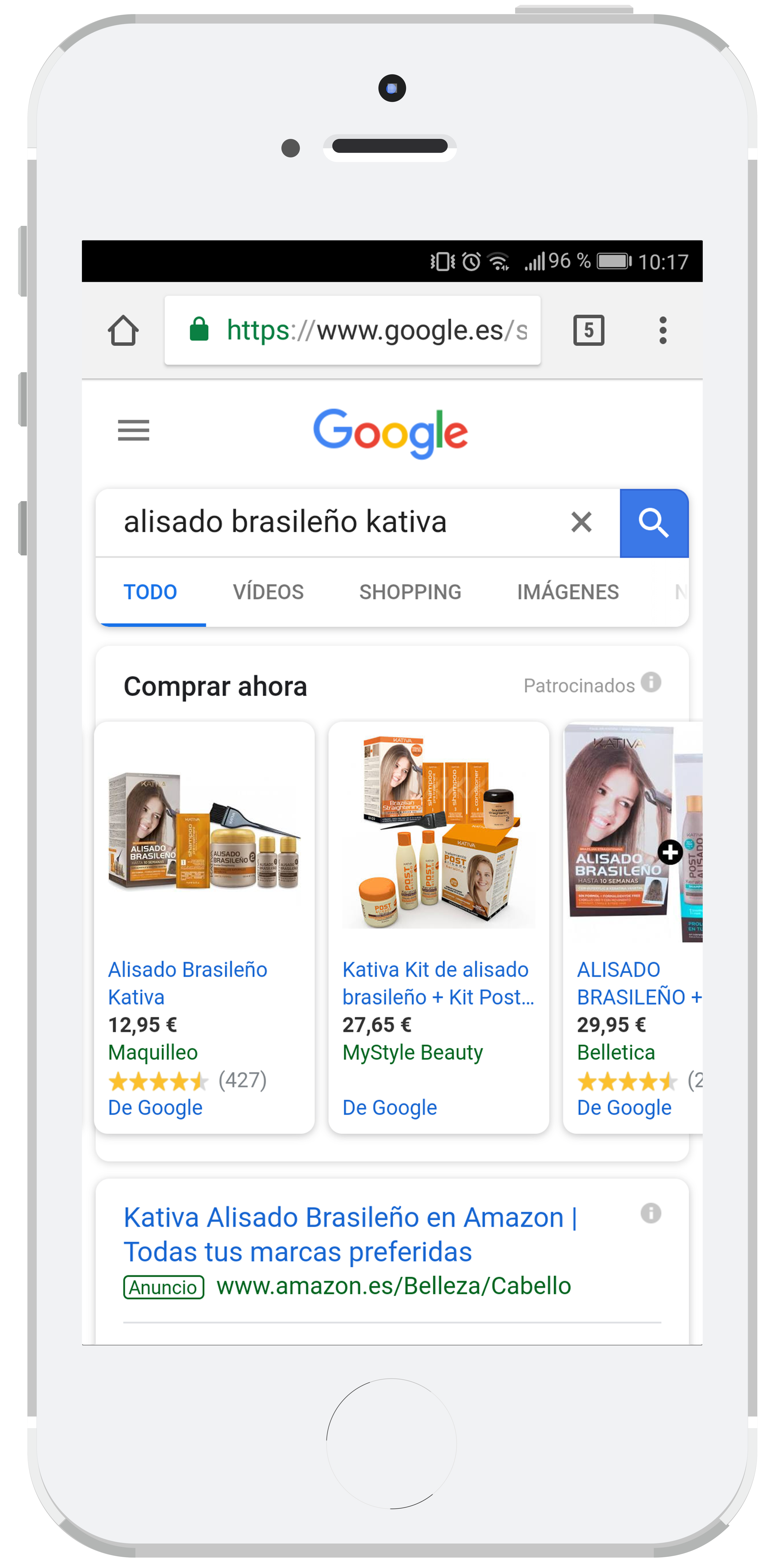This screenshot has width=772, height=1568.
Task: Switch to the IMÁGENES tab
Action: click(567, 592)
